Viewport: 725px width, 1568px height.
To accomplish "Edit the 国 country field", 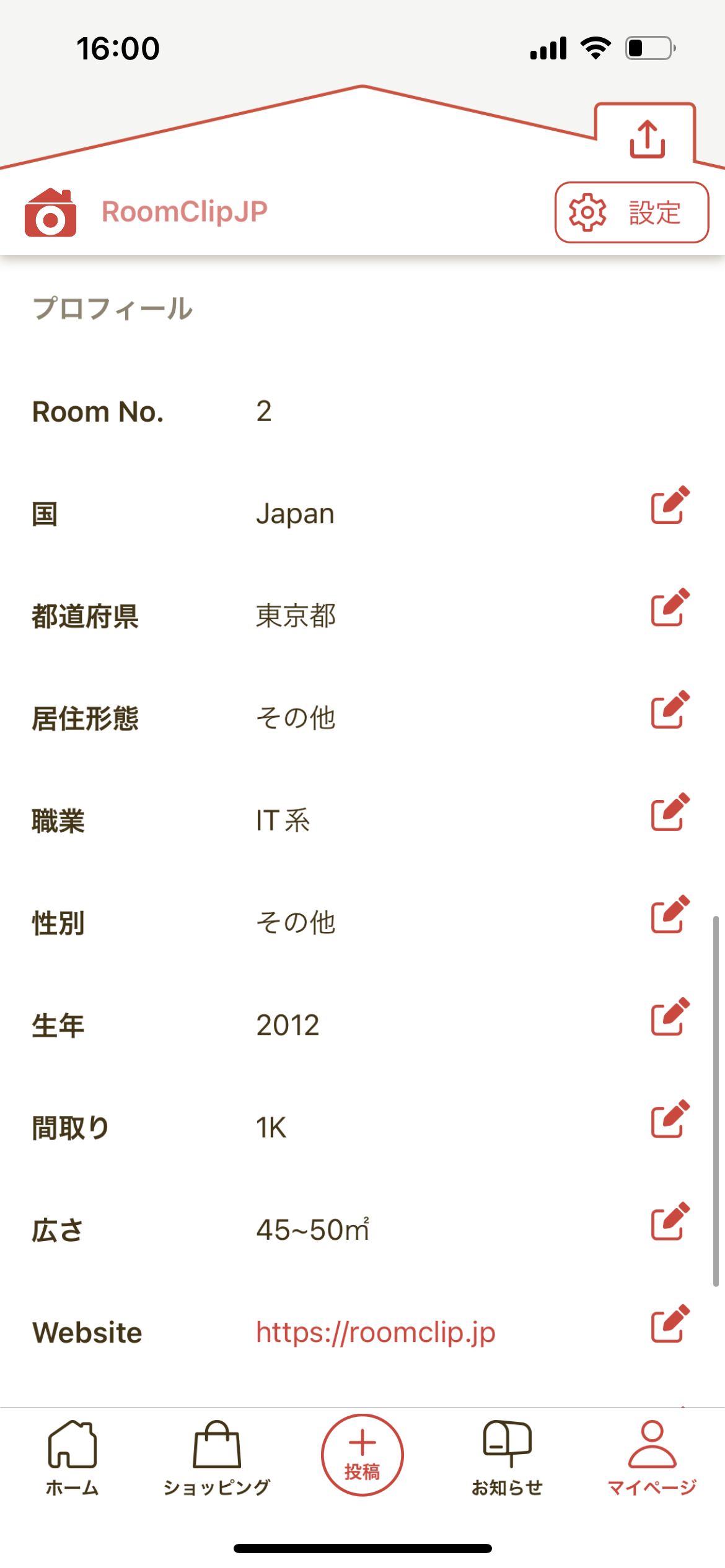I will point(670,505).
